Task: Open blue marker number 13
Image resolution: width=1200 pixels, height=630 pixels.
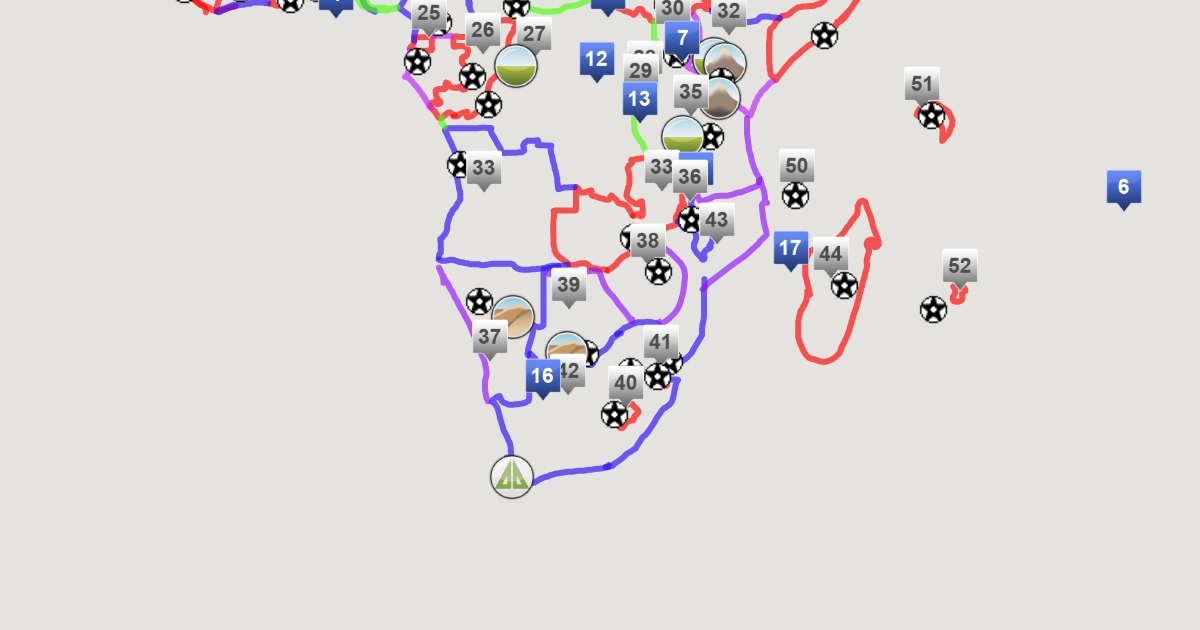Action: tap(639, 99)
